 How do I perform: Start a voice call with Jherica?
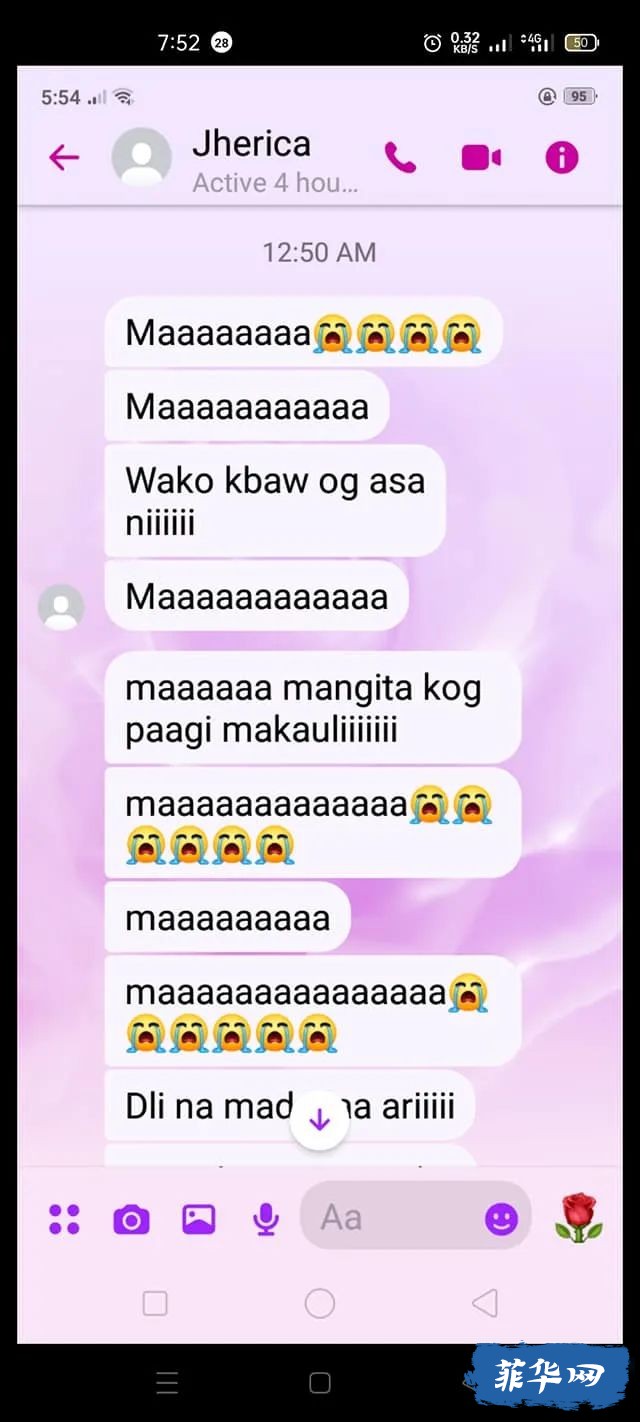point(400,157)
